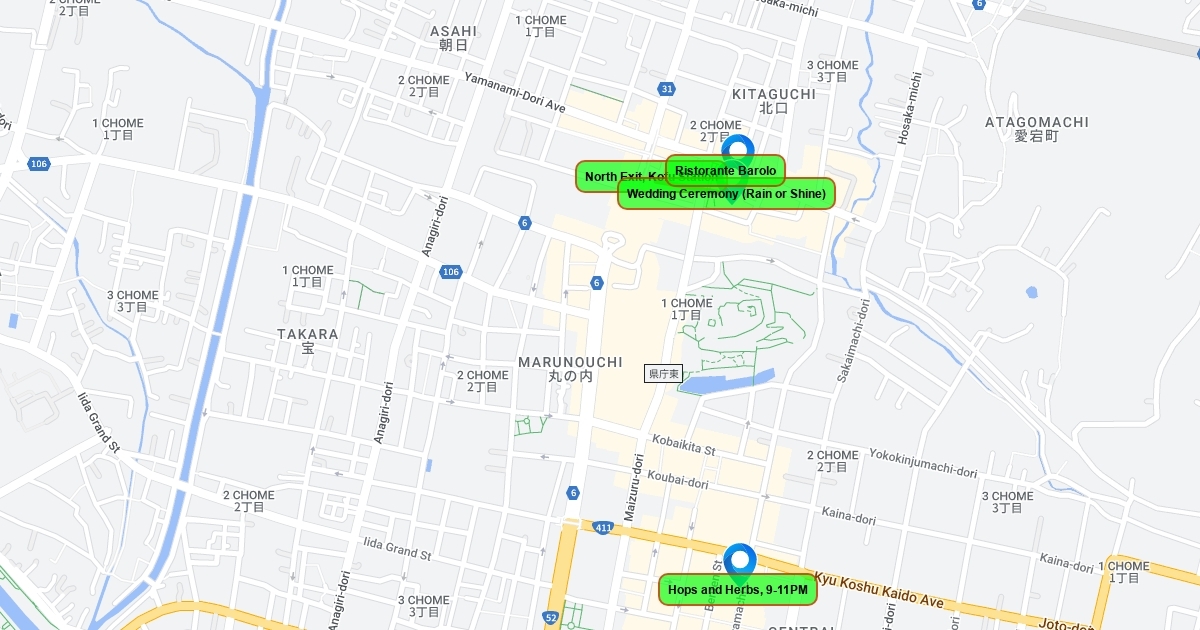The height and width of the screenshot is (630, 1200).
Task: Open the Hops and Herbs, 9-11PM label
Action: coord(738,590)
